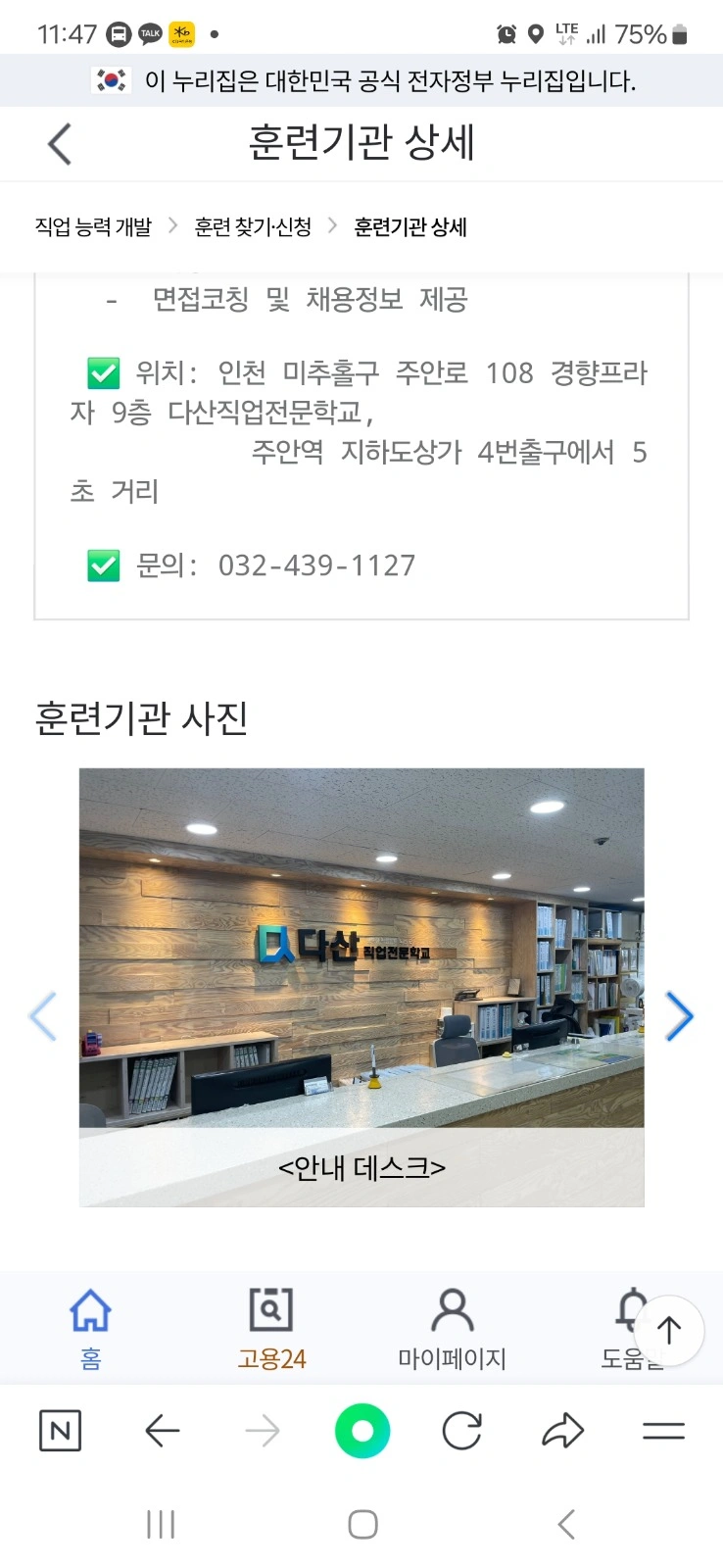Open the 직업 능력 개발 breadcrumb
The width and height of the screenshot is (723, 1568).
(93, 227)
